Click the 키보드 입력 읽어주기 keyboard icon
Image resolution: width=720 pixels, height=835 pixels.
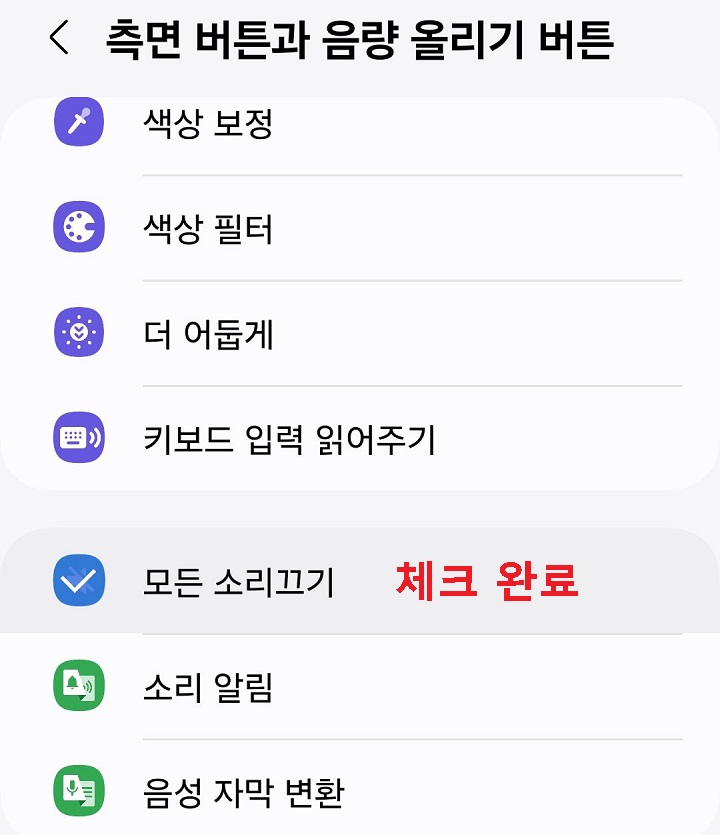coord(79,436)
